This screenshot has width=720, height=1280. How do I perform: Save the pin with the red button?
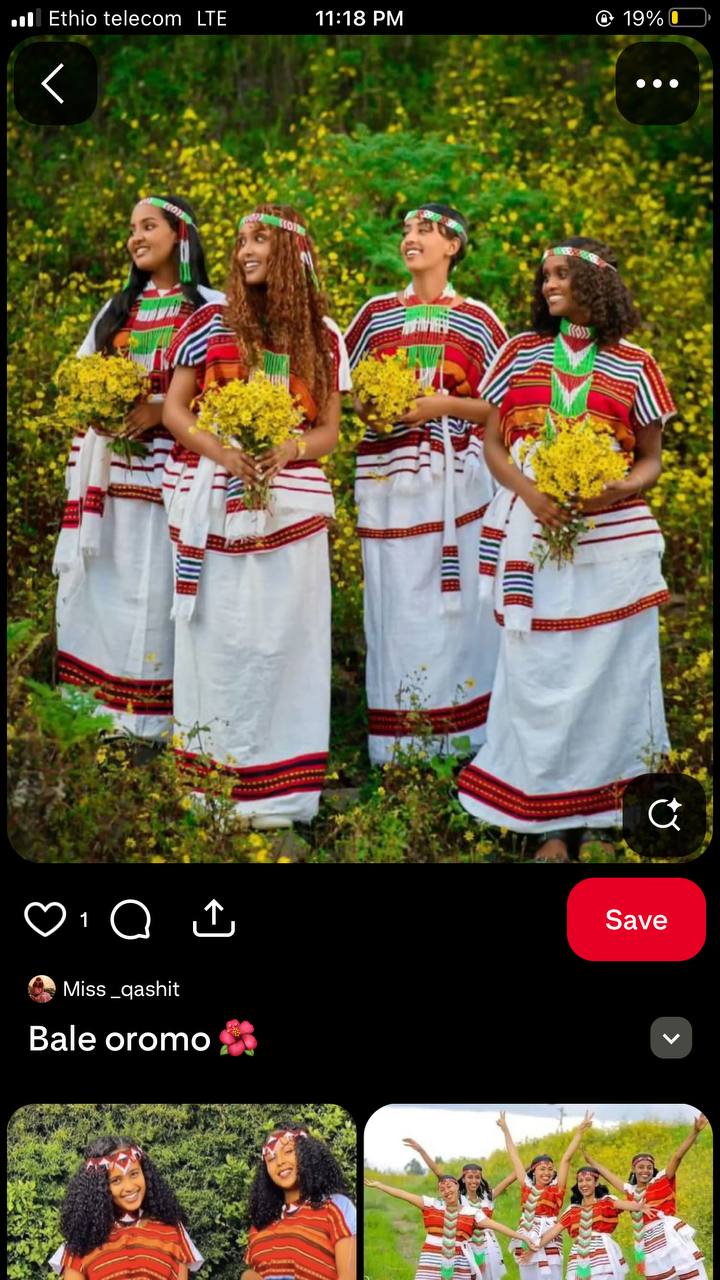636,920
